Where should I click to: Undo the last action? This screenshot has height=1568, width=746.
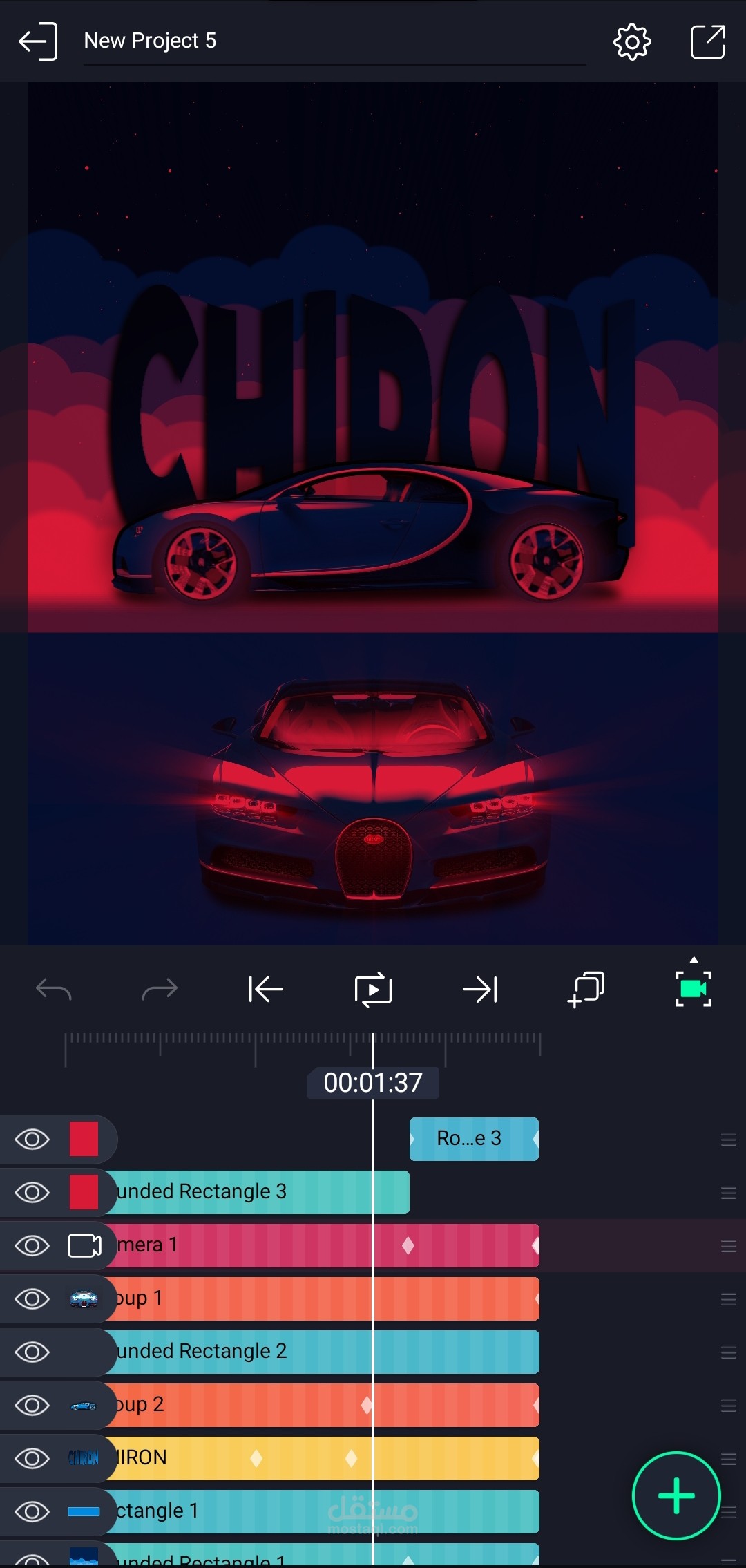click(x=54, y=990)
